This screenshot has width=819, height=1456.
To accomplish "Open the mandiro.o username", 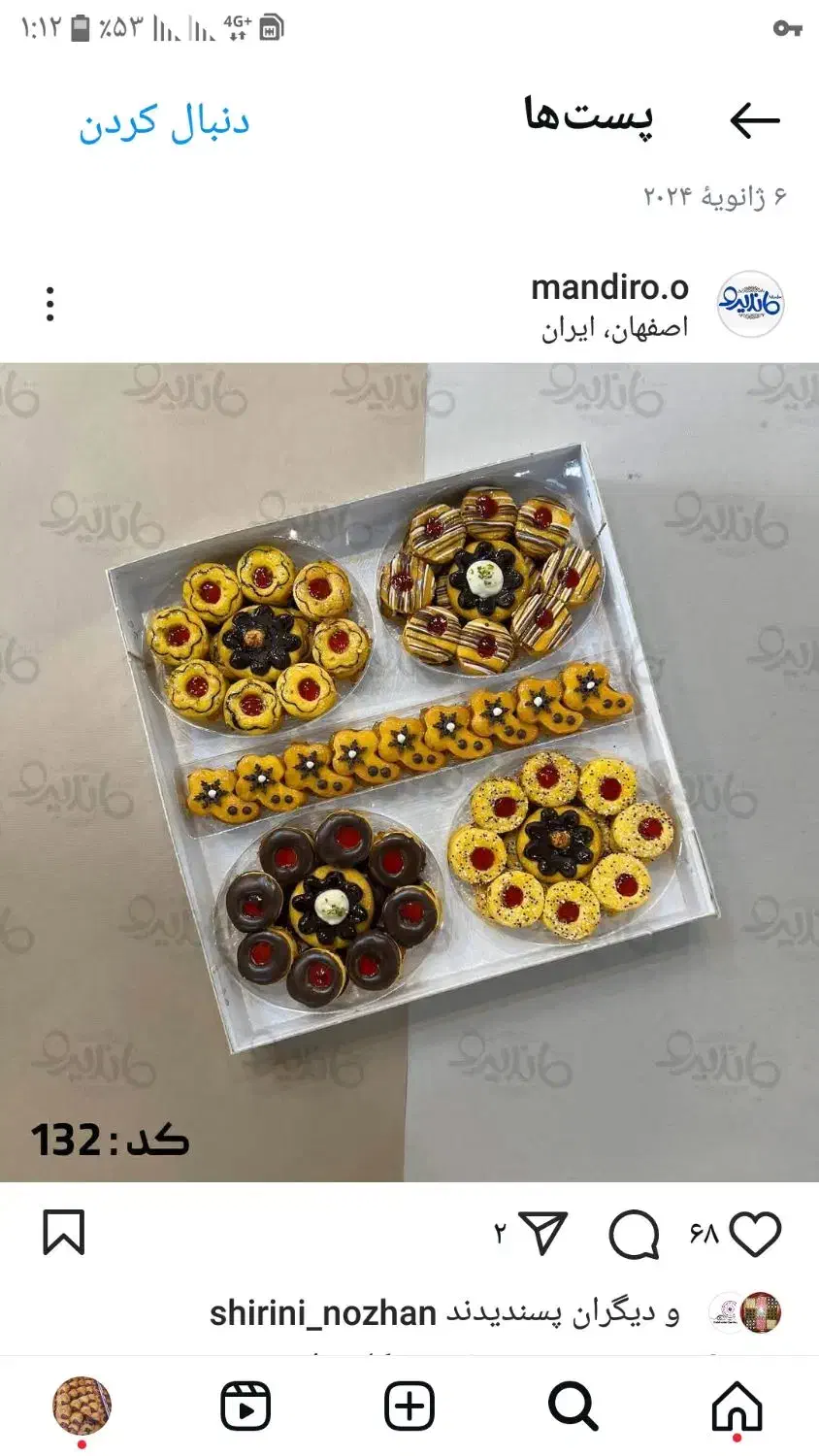I will [609, 287].
